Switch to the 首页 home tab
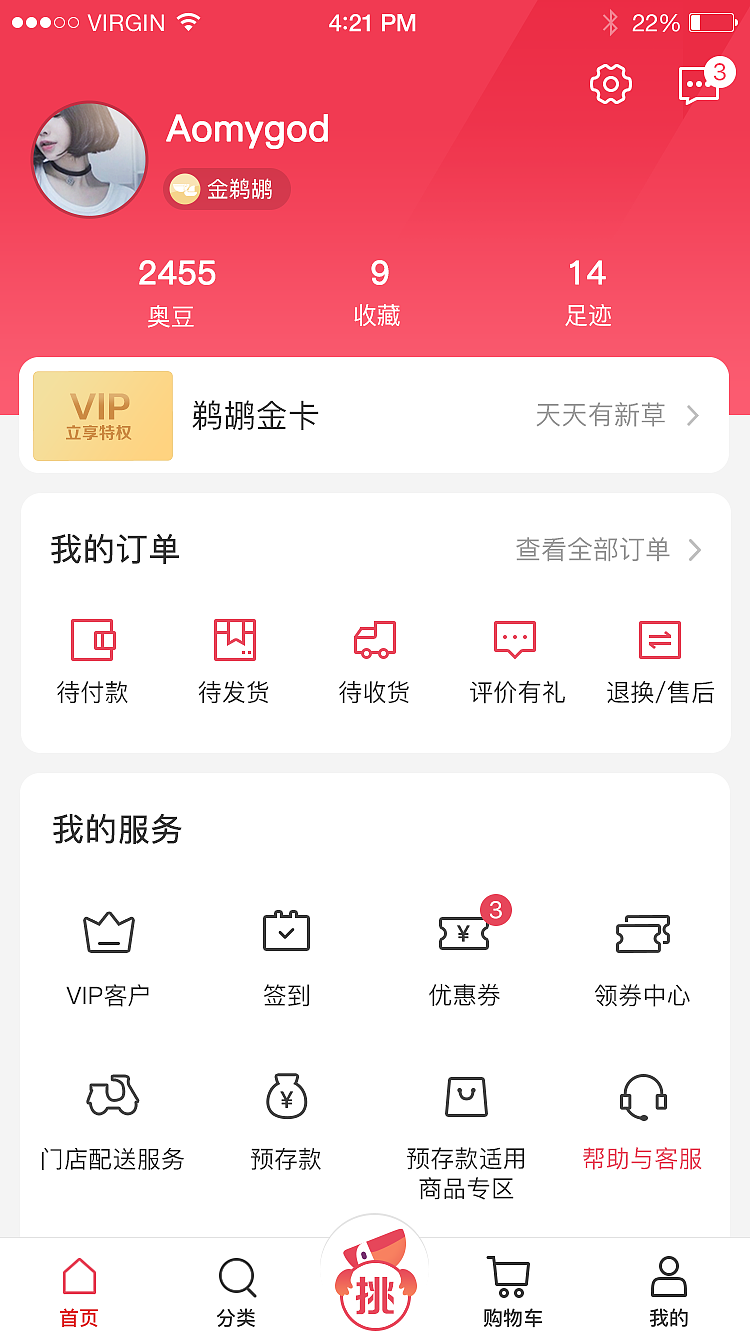The height and width of the screenshot is (1334, 750). 79,1291
